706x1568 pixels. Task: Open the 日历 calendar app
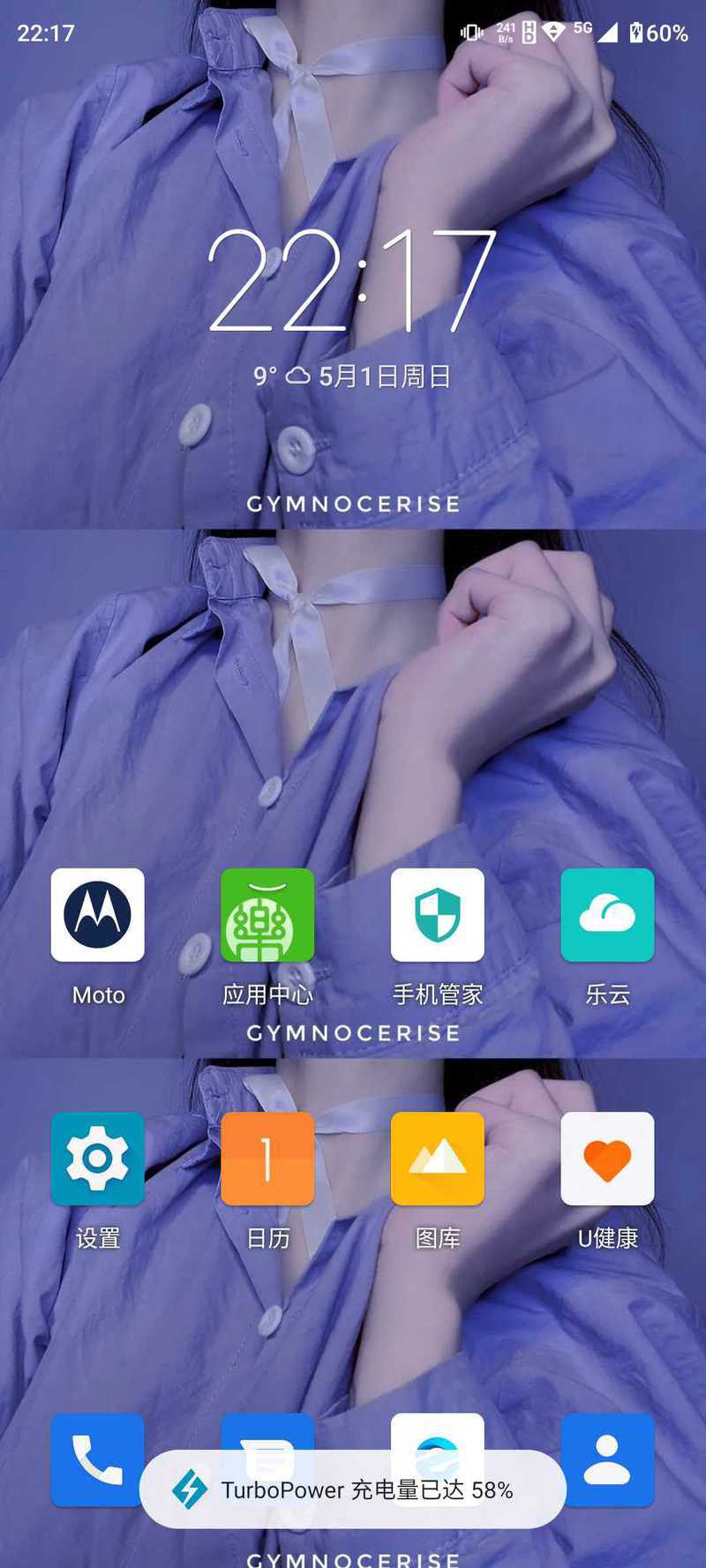click(267, 1159)
